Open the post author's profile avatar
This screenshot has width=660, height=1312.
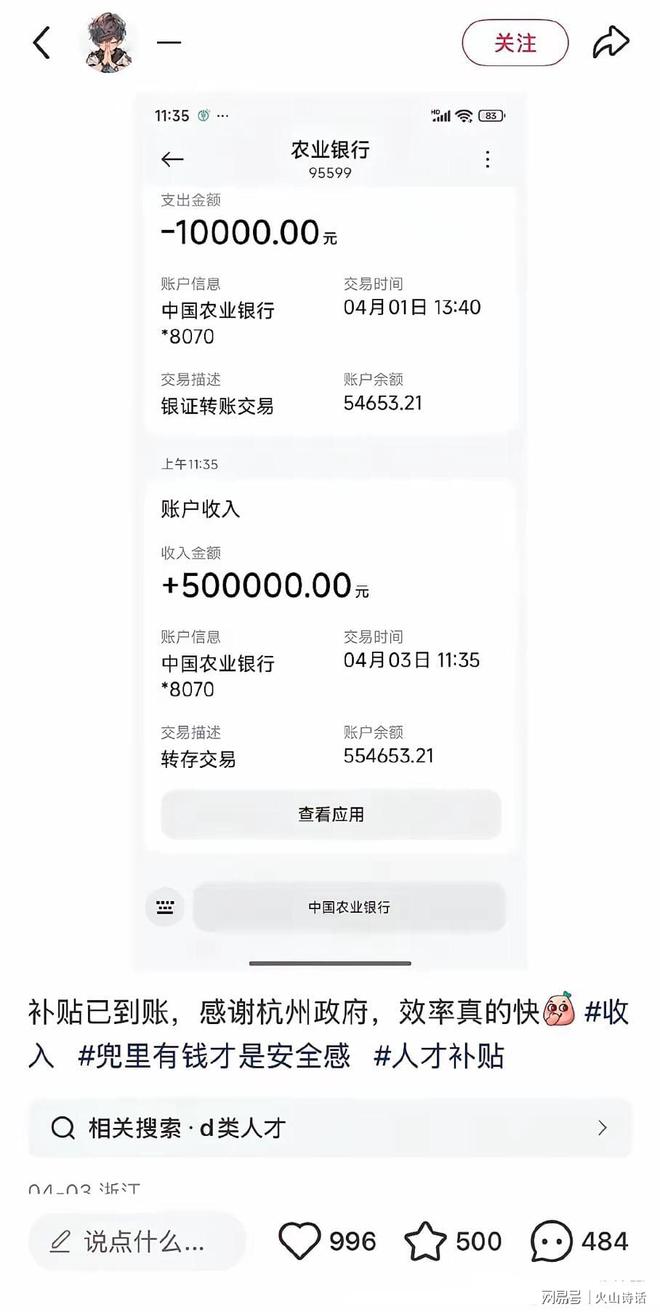[x=108, y=42]
